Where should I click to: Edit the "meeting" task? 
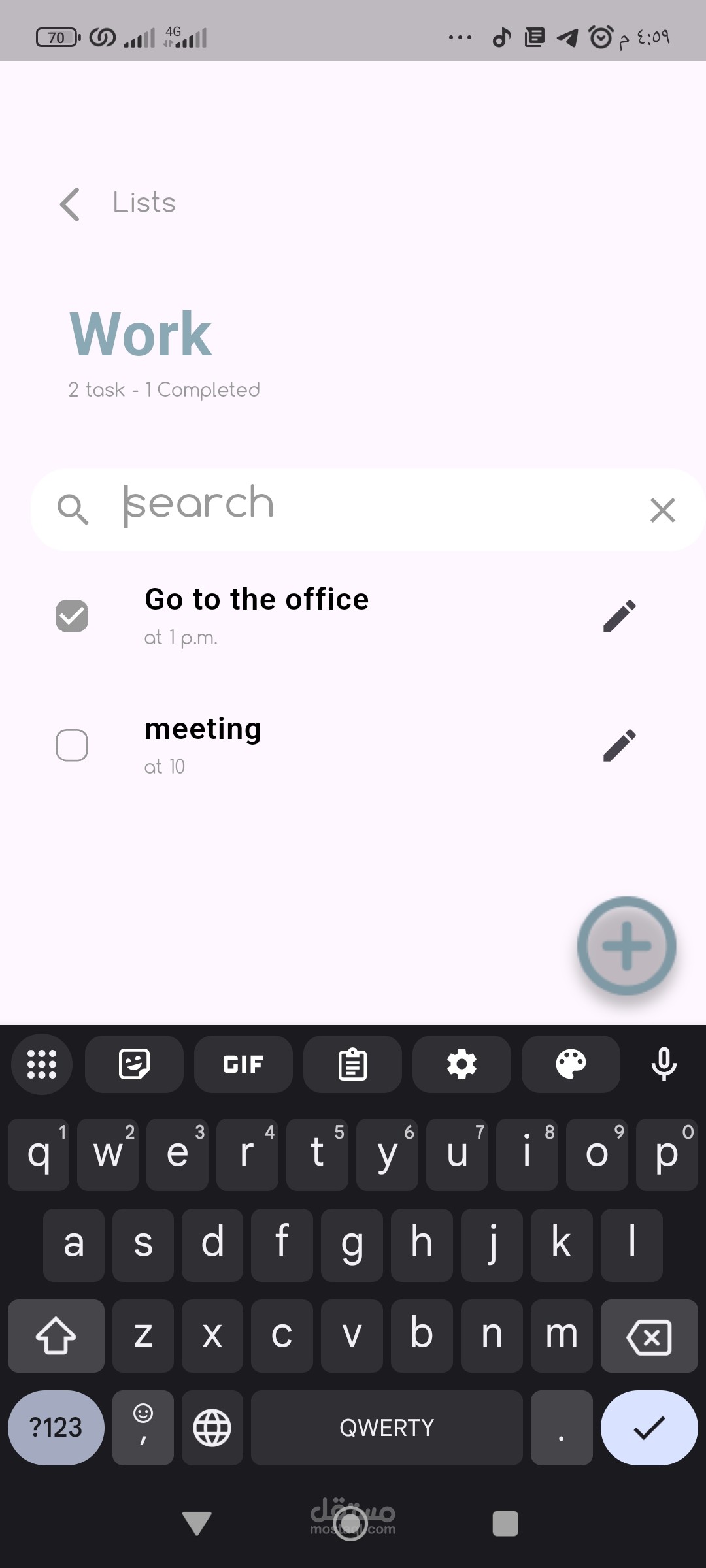(619, 745)
